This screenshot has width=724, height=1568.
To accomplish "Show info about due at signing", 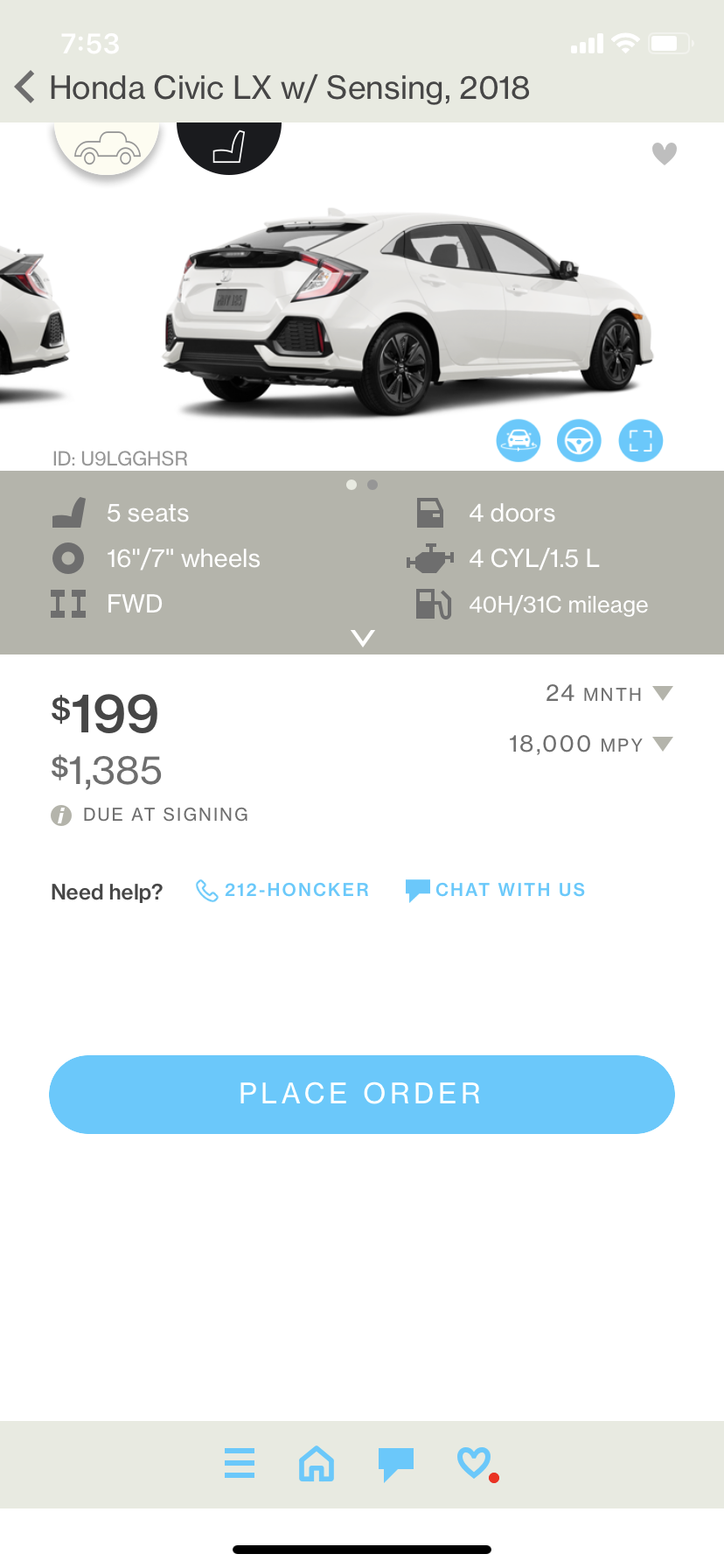I will coord(61,815).
